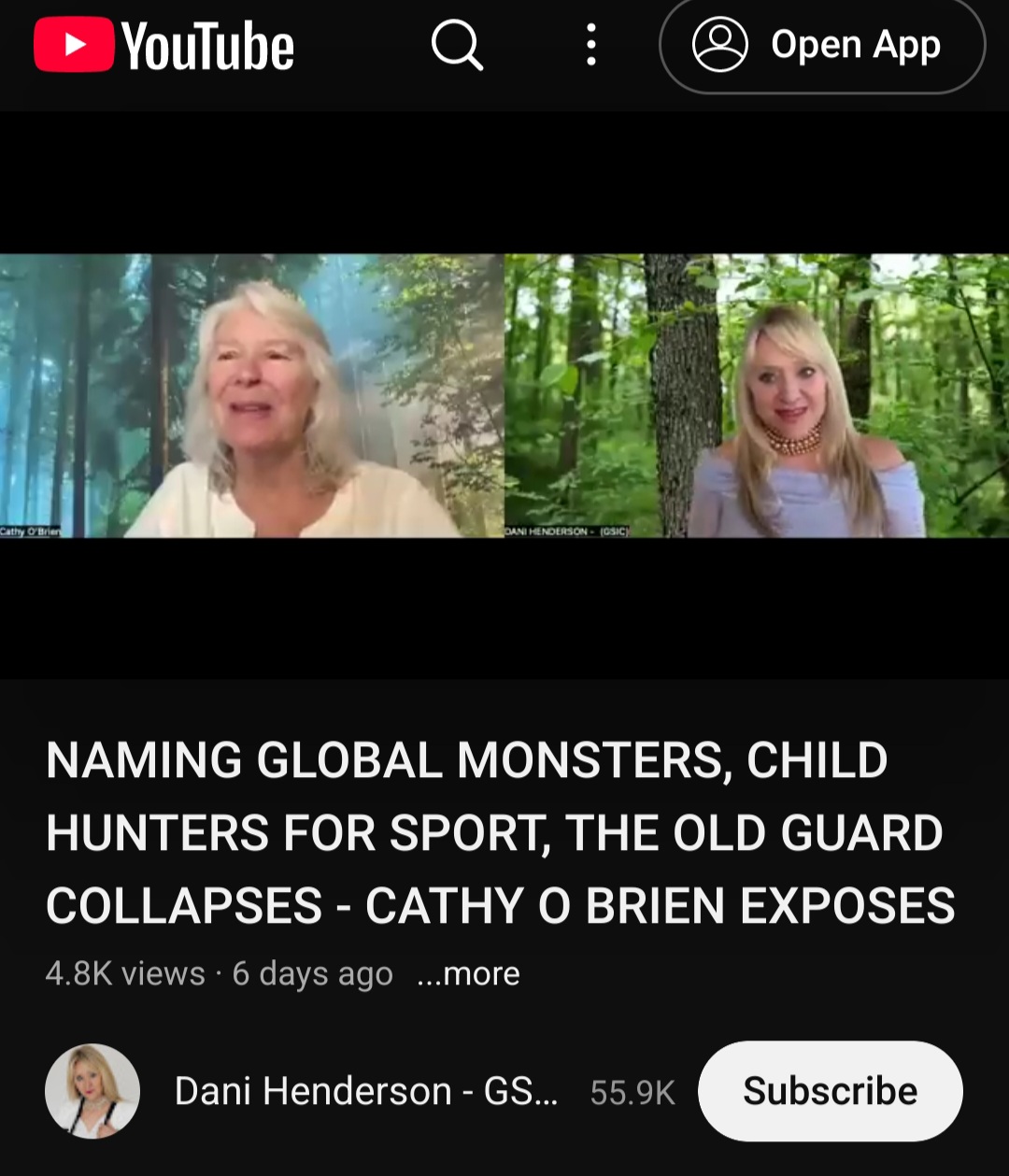The image size is (1009, 1176).
Task: Tap the video player to show controls
Action: [504, 395]
